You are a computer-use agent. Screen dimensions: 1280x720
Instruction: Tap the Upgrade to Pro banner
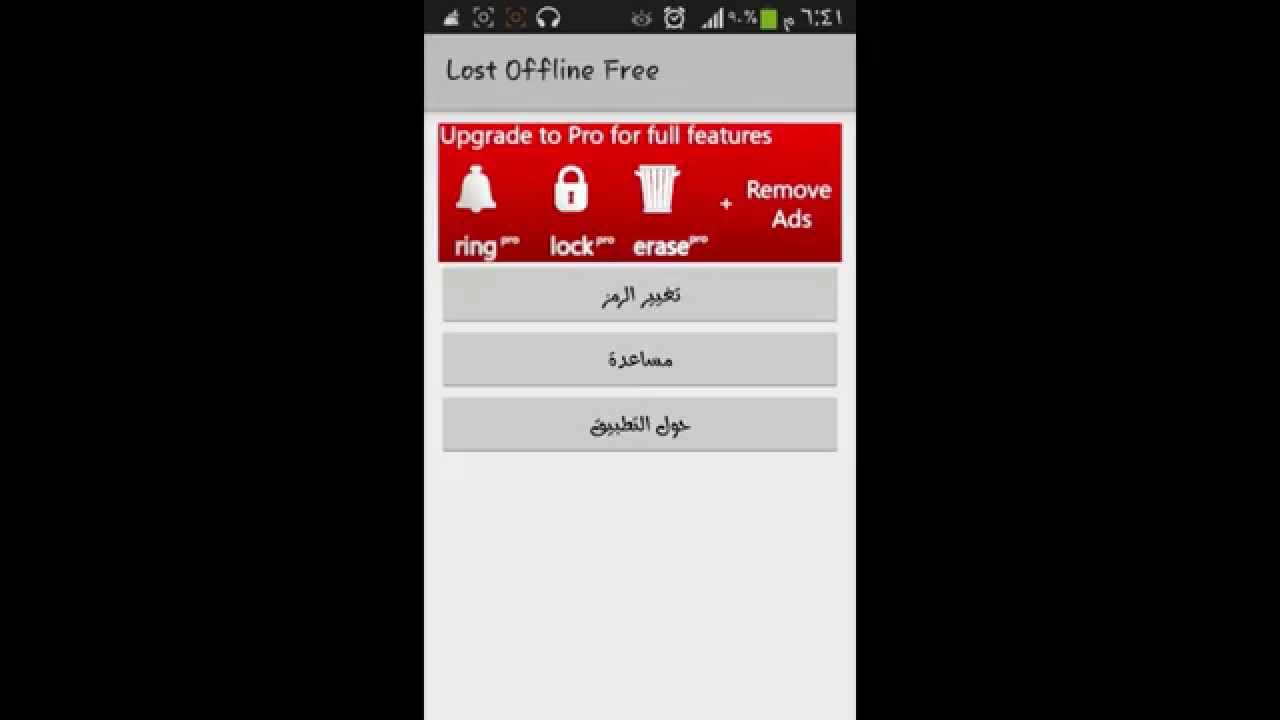click(x=640, y=193)
